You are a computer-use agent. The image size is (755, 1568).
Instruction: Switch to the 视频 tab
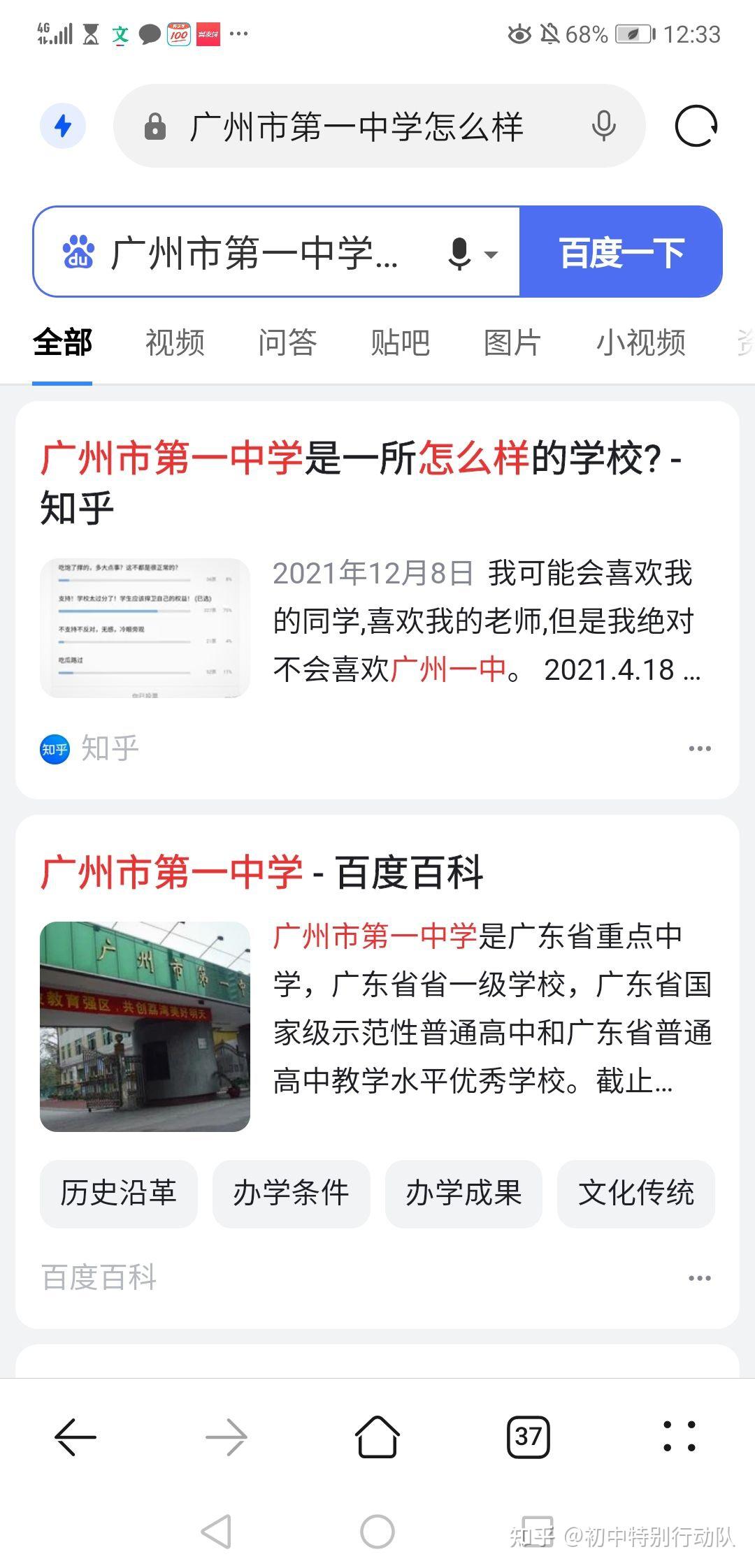[x=175, y=343]
